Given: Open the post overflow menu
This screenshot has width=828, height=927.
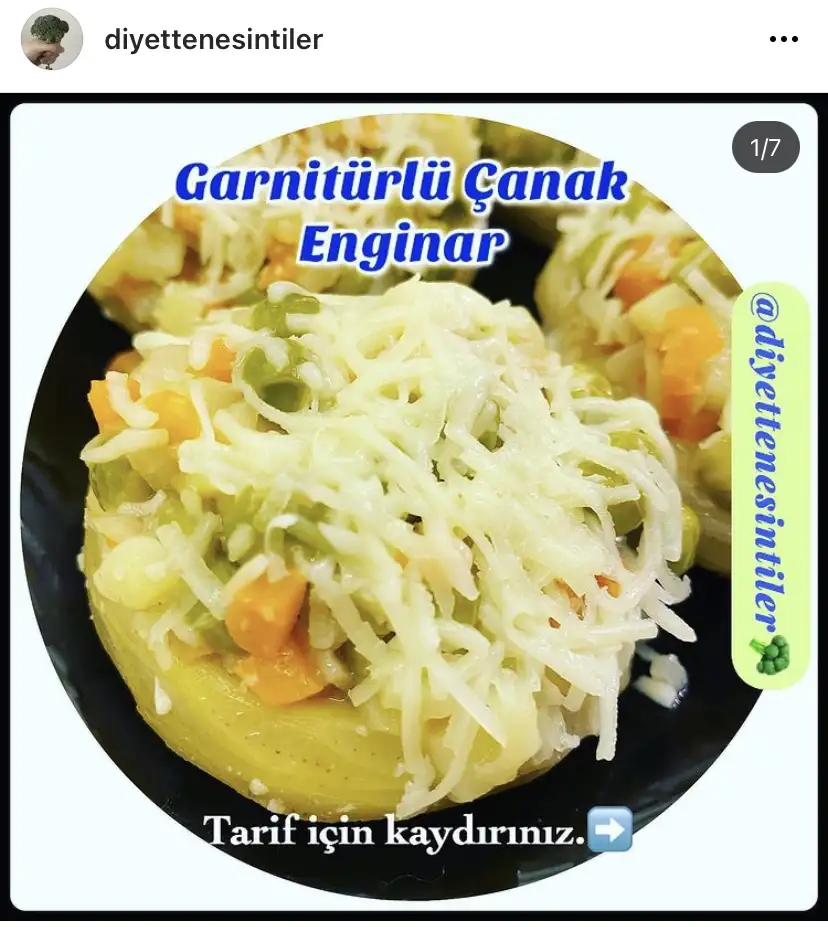Looking at the screenshot, I should [x=783, y=40].
